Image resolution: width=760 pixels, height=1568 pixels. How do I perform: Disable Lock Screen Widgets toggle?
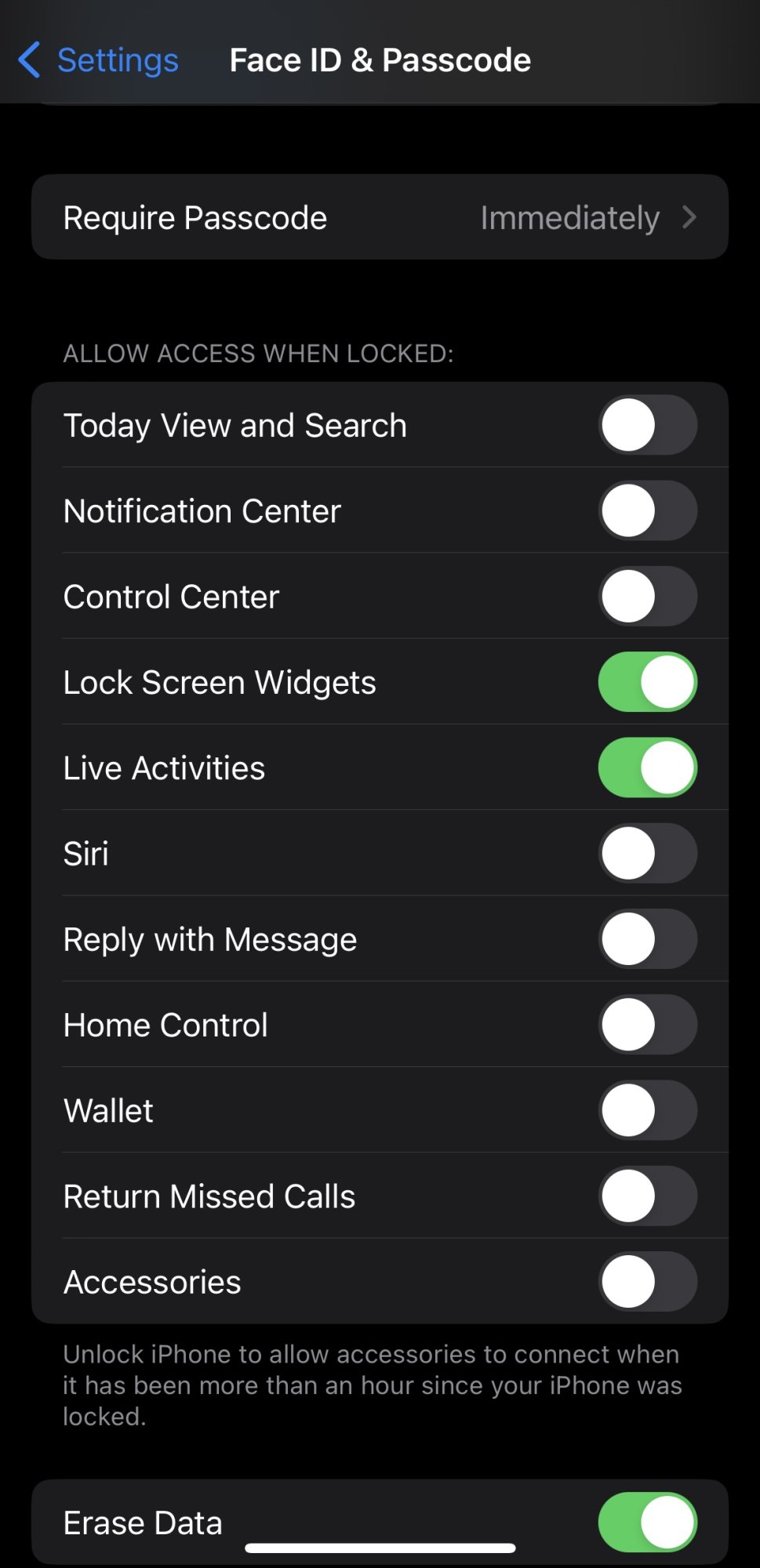coord(647,682)
